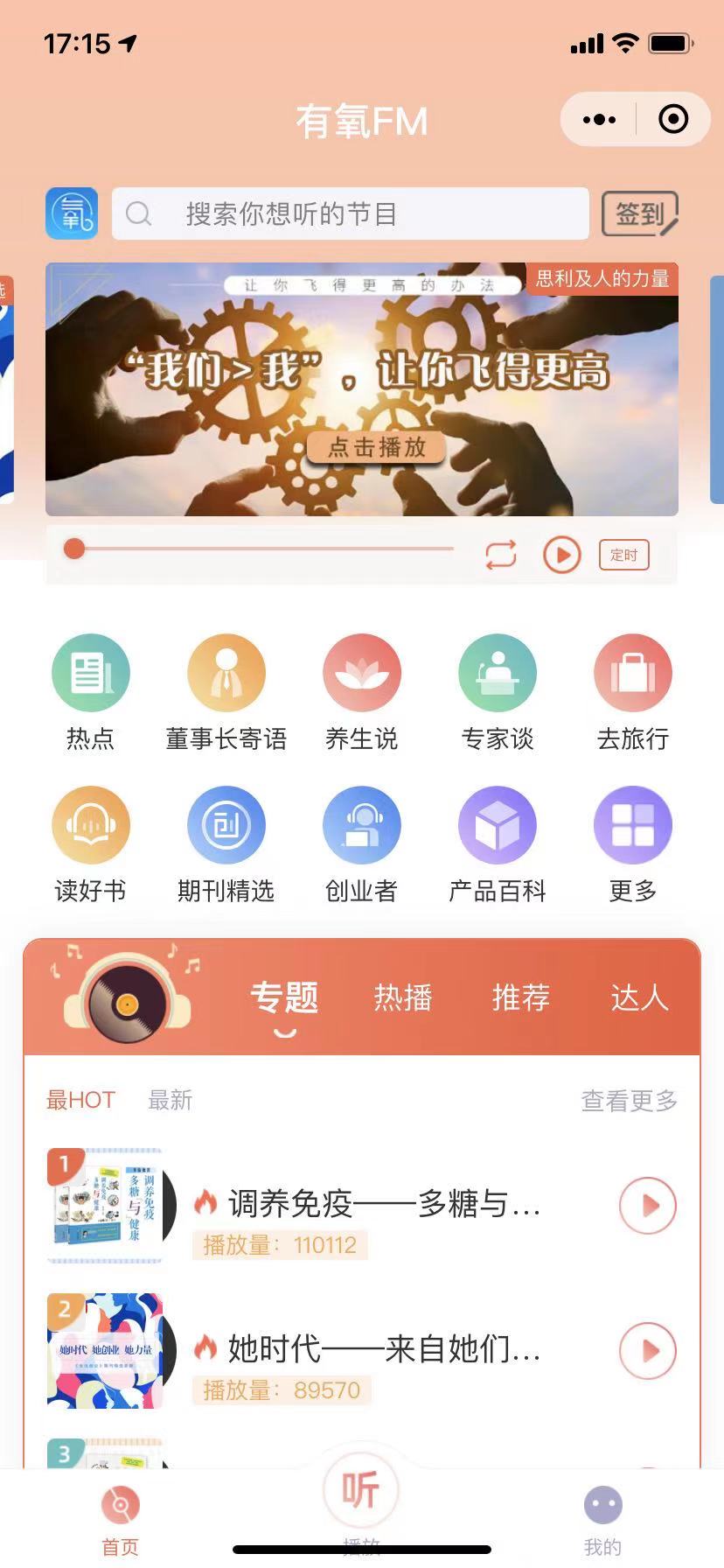724x1568 pixels.
Task: Tap 点击播放 on the banner
Action: [x=377, y=447]
